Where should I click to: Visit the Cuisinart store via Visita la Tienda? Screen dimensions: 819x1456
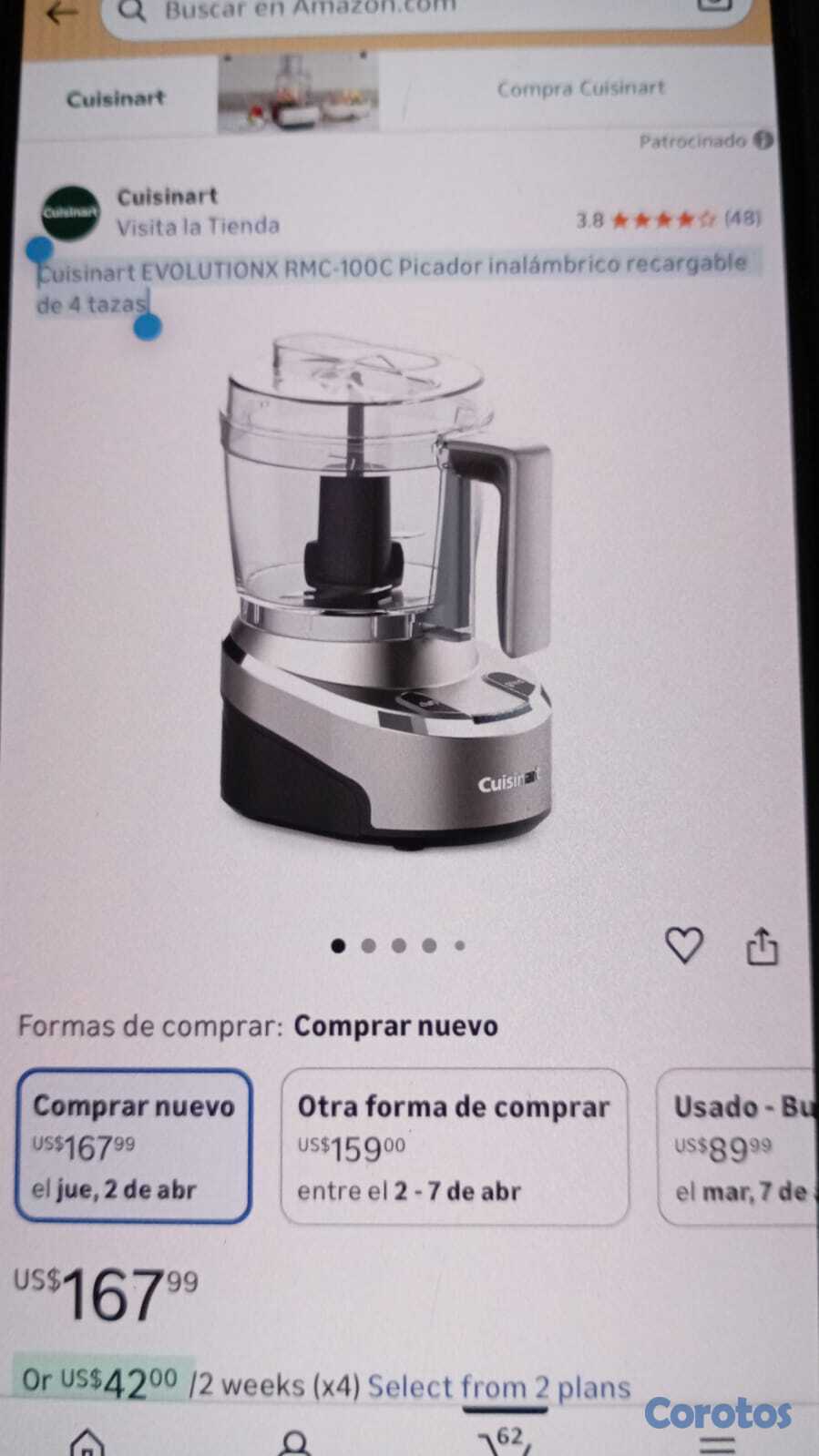pyautogui.click(x=198, y=226)
